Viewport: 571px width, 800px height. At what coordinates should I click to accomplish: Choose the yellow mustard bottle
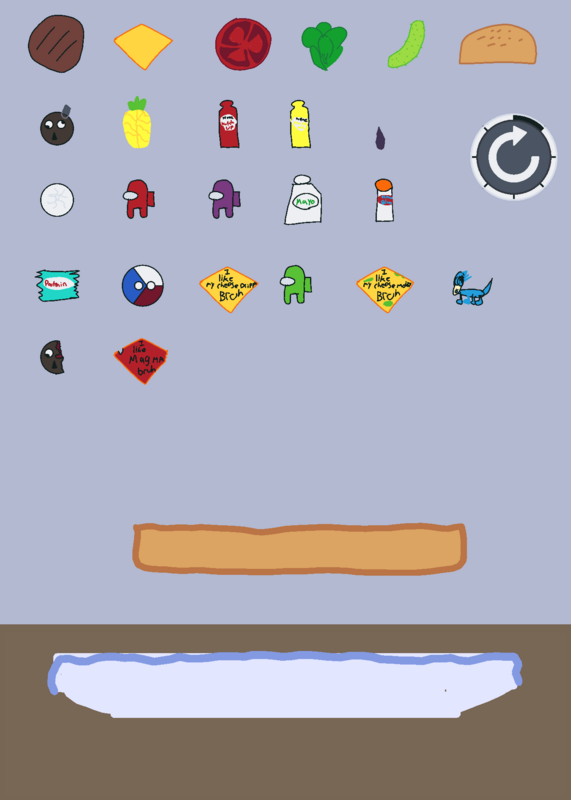pos(300,124)
